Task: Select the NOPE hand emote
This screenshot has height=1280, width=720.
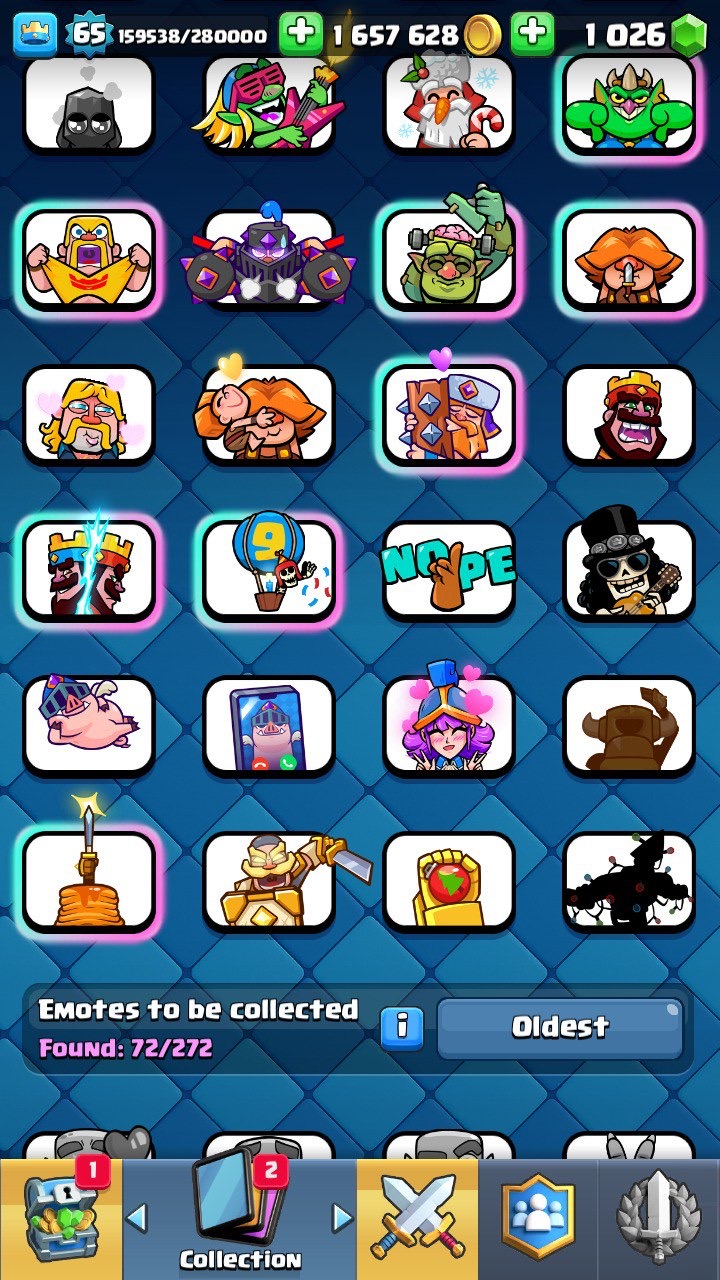Action: tap(449, 570)
